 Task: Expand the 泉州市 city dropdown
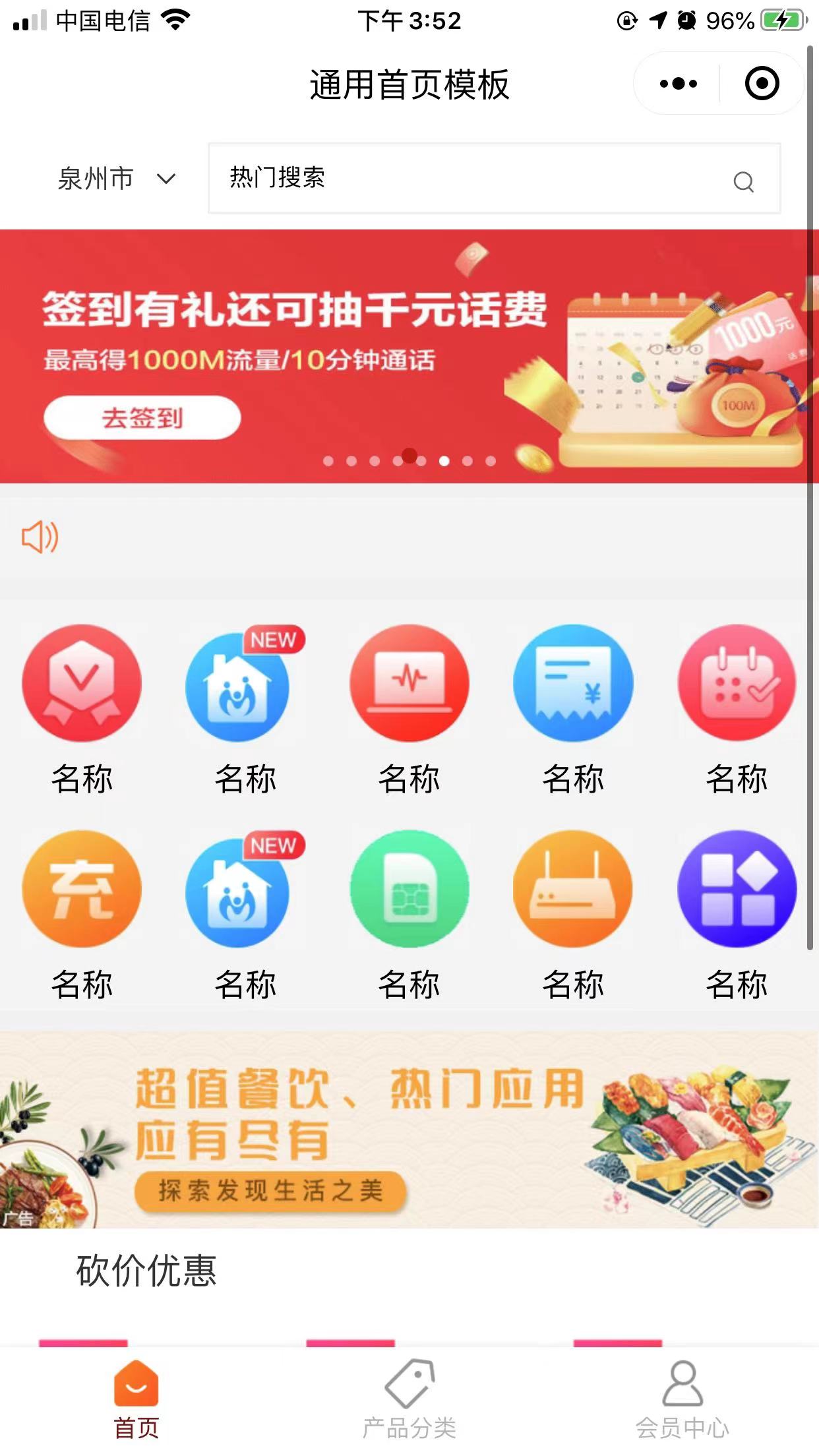pyautogui.click(x=116, y=179)
